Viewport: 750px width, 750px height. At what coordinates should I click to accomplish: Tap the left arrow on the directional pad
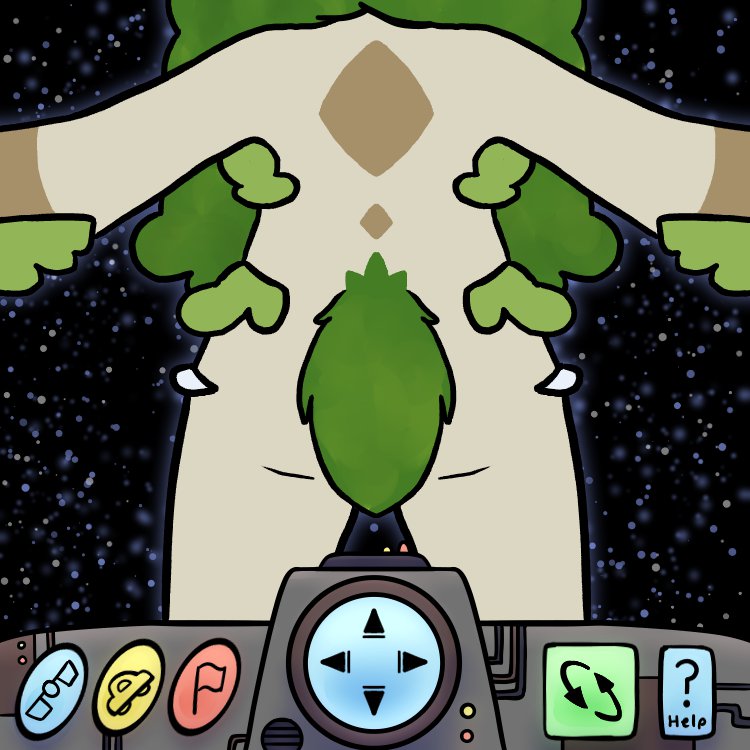(336, 662)
